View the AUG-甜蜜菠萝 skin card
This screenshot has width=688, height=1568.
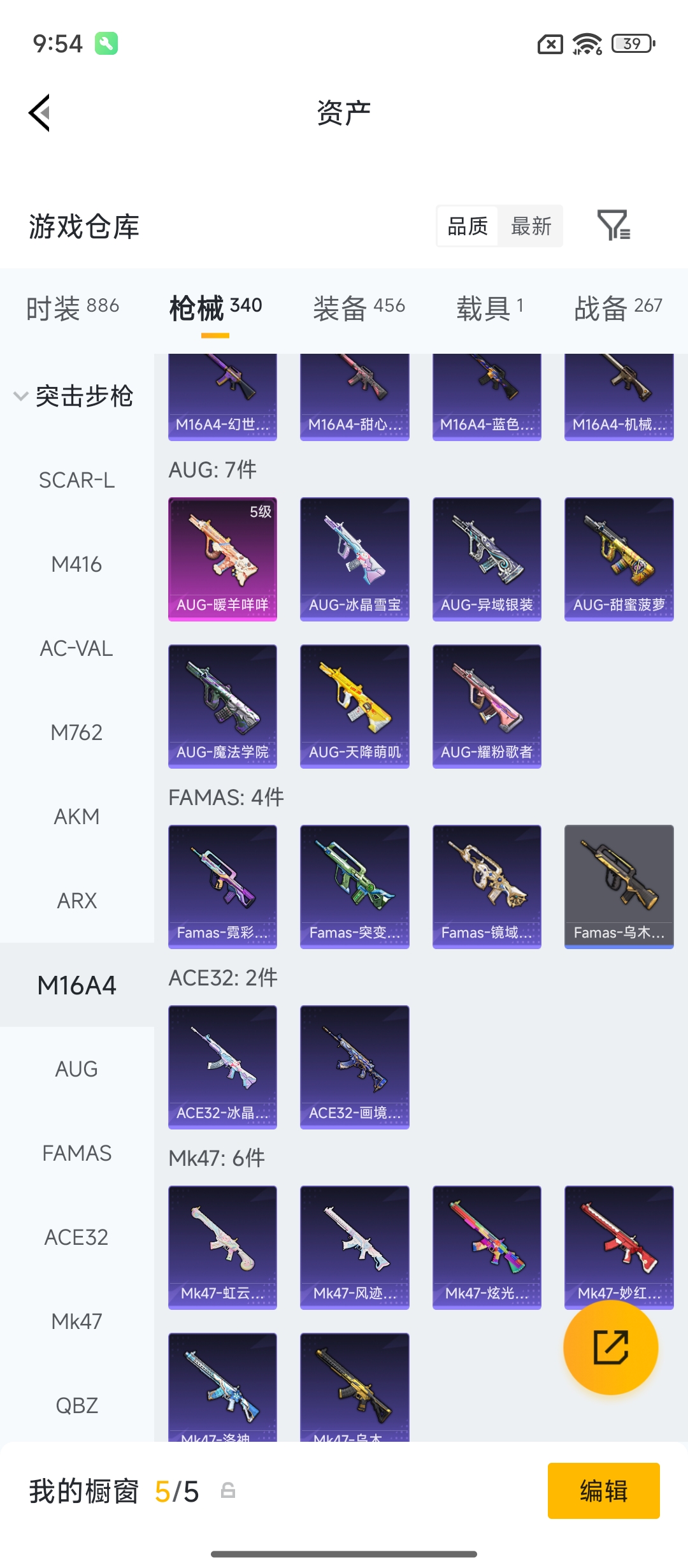(619, 558)
